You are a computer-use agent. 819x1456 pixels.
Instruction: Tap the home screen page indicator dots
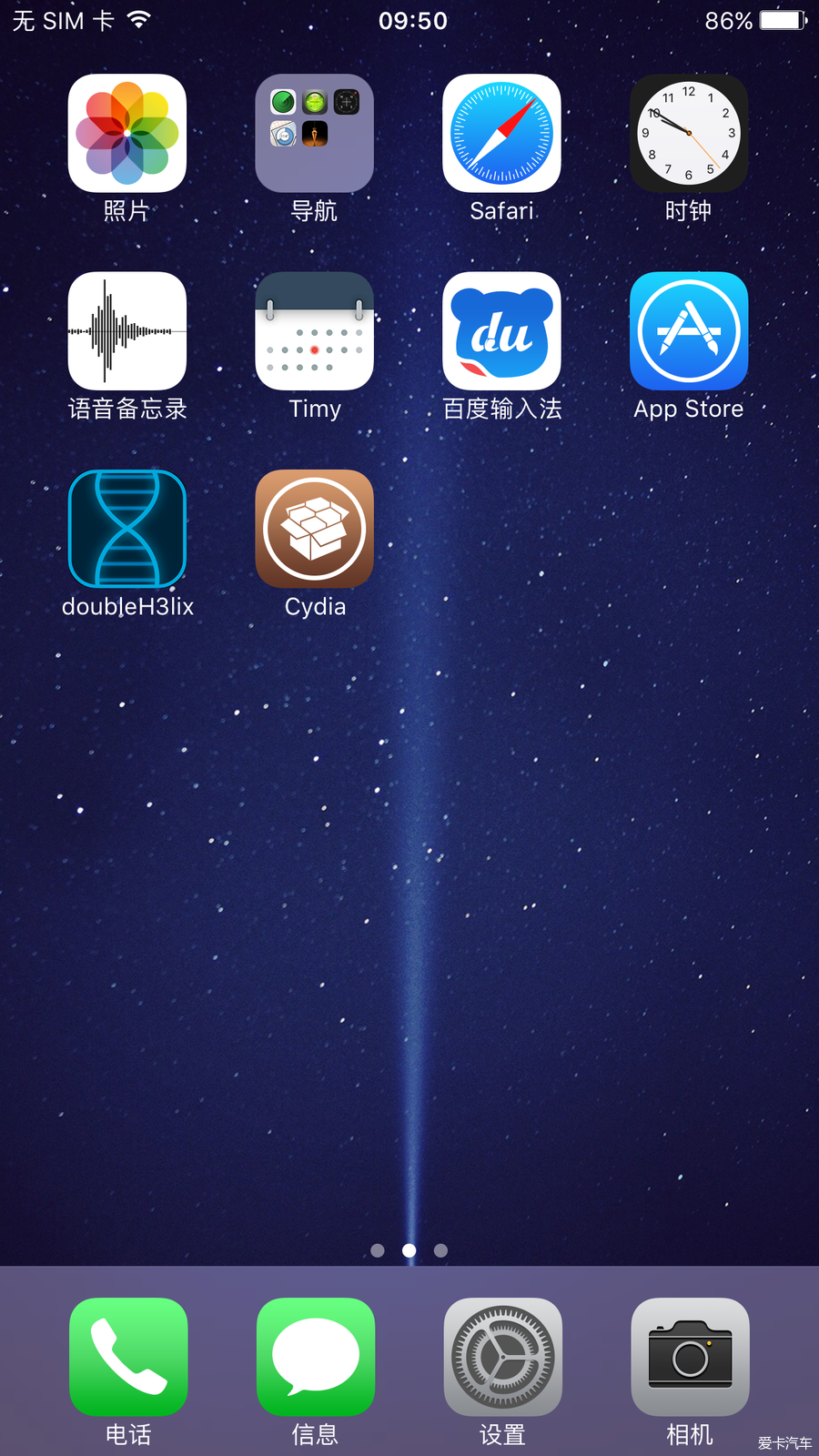(409, 1250)
